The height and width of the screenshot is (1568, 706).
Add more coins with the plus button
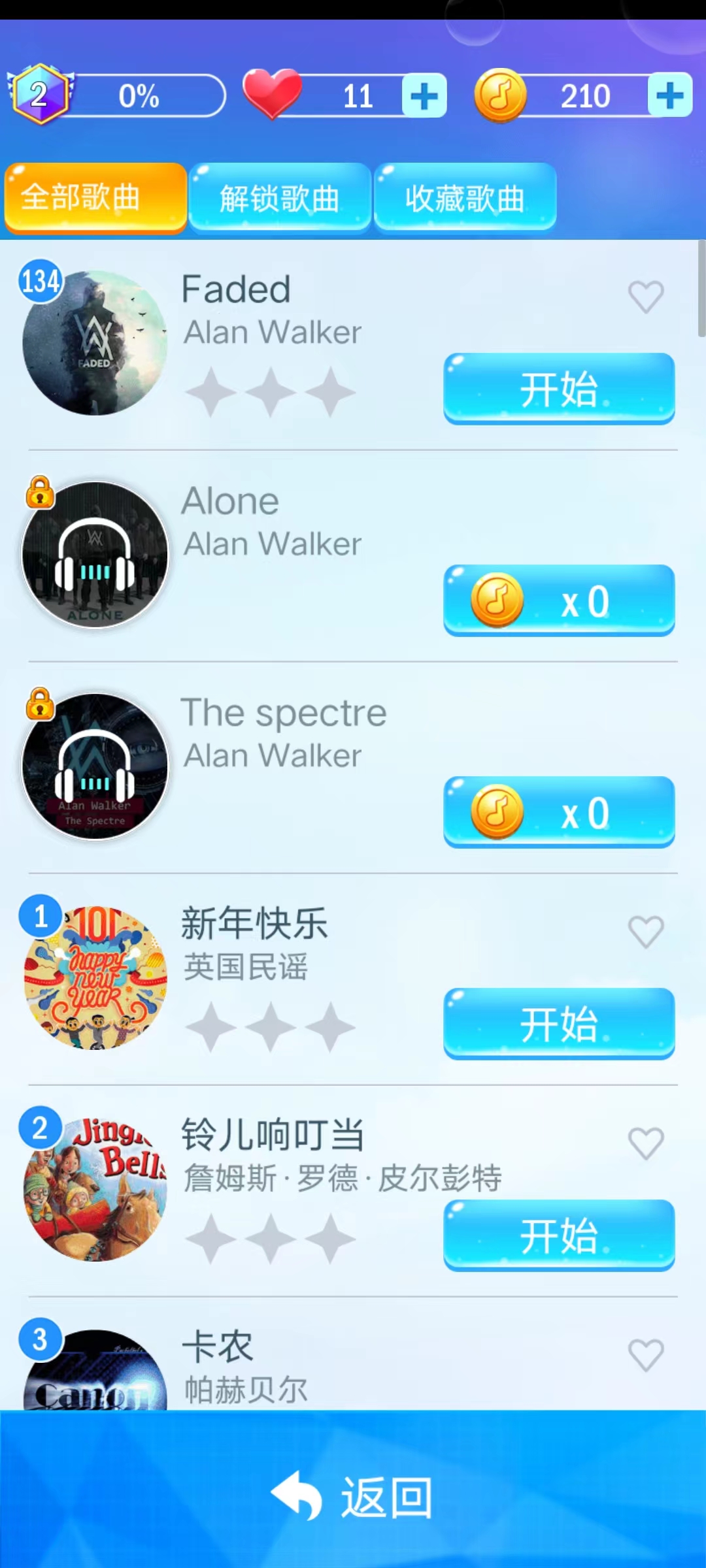pyautogui.click(x=670, y=96)
